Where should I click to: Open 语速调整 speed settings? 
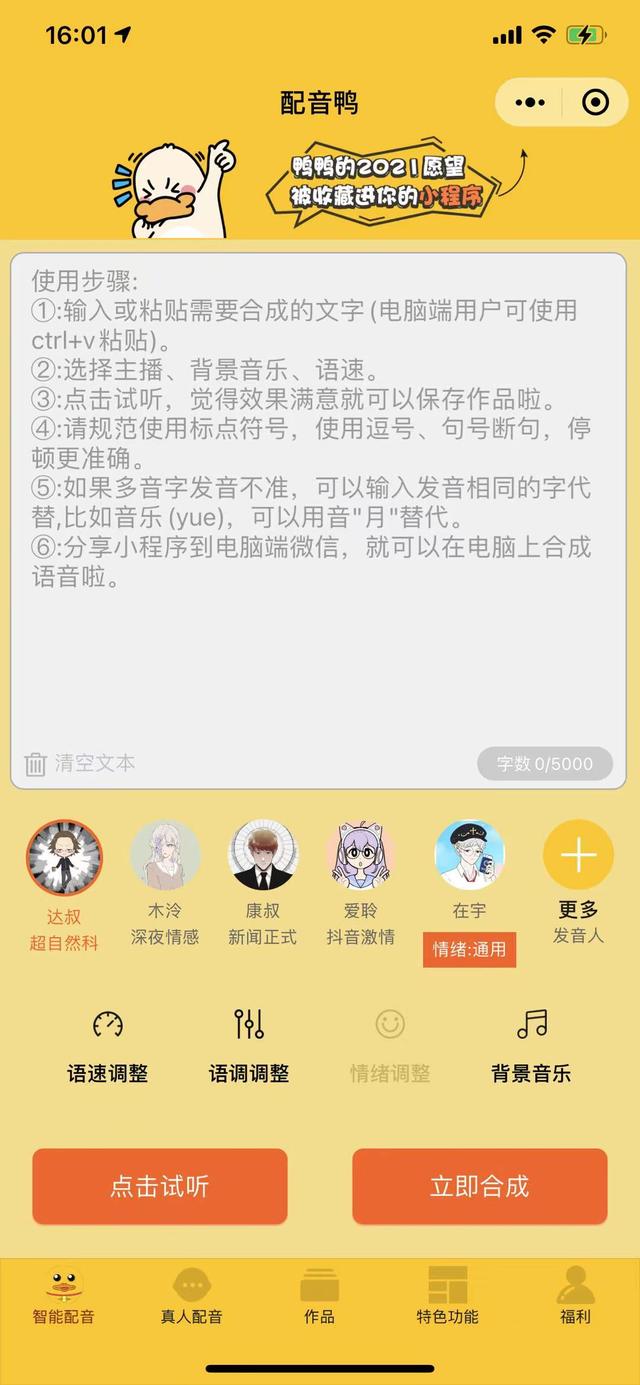(x=107, y=1045)
